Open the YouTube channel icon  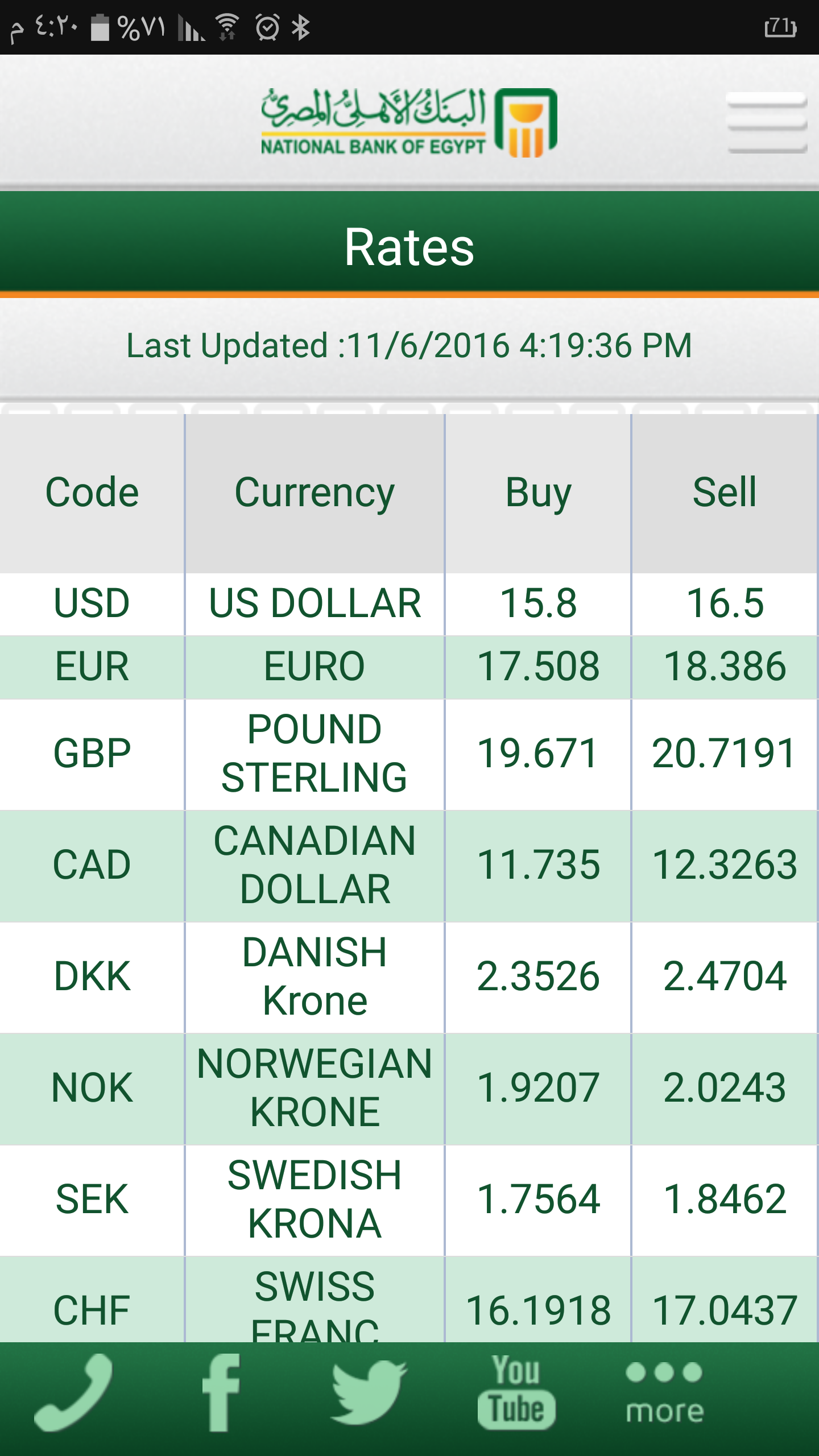516,1392
